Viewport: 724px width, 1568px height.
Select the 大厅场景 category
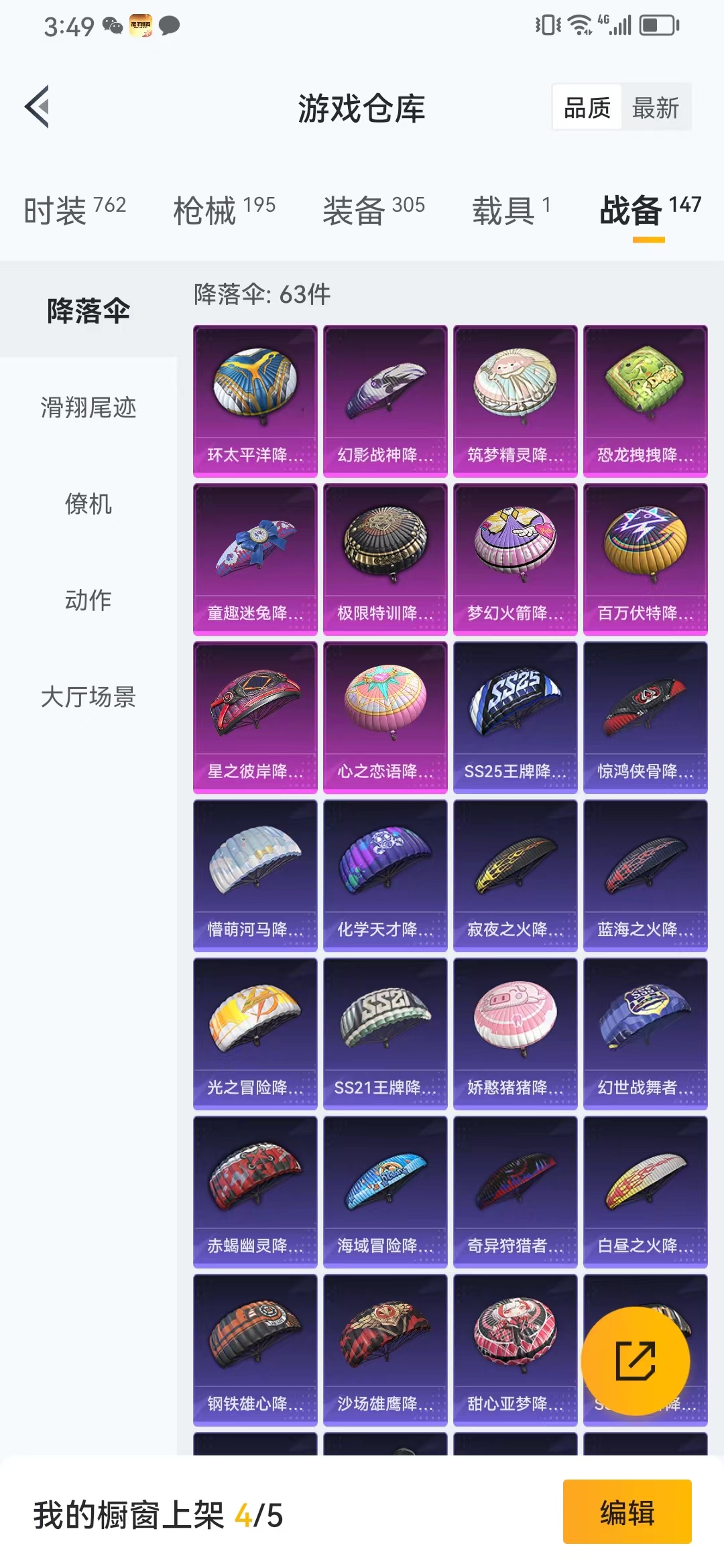click(88, 697)
